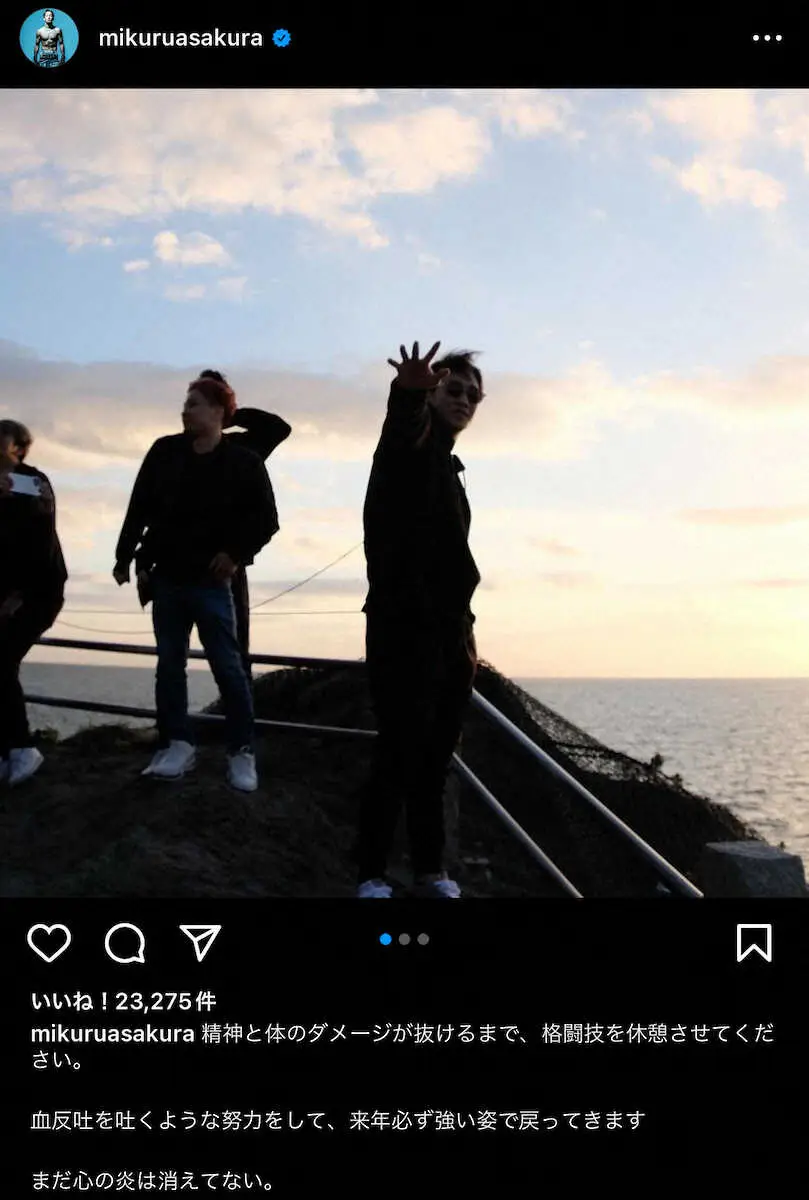Tap the carousel page indicator dots
809x1200 pixels.
tap(404, 939)
